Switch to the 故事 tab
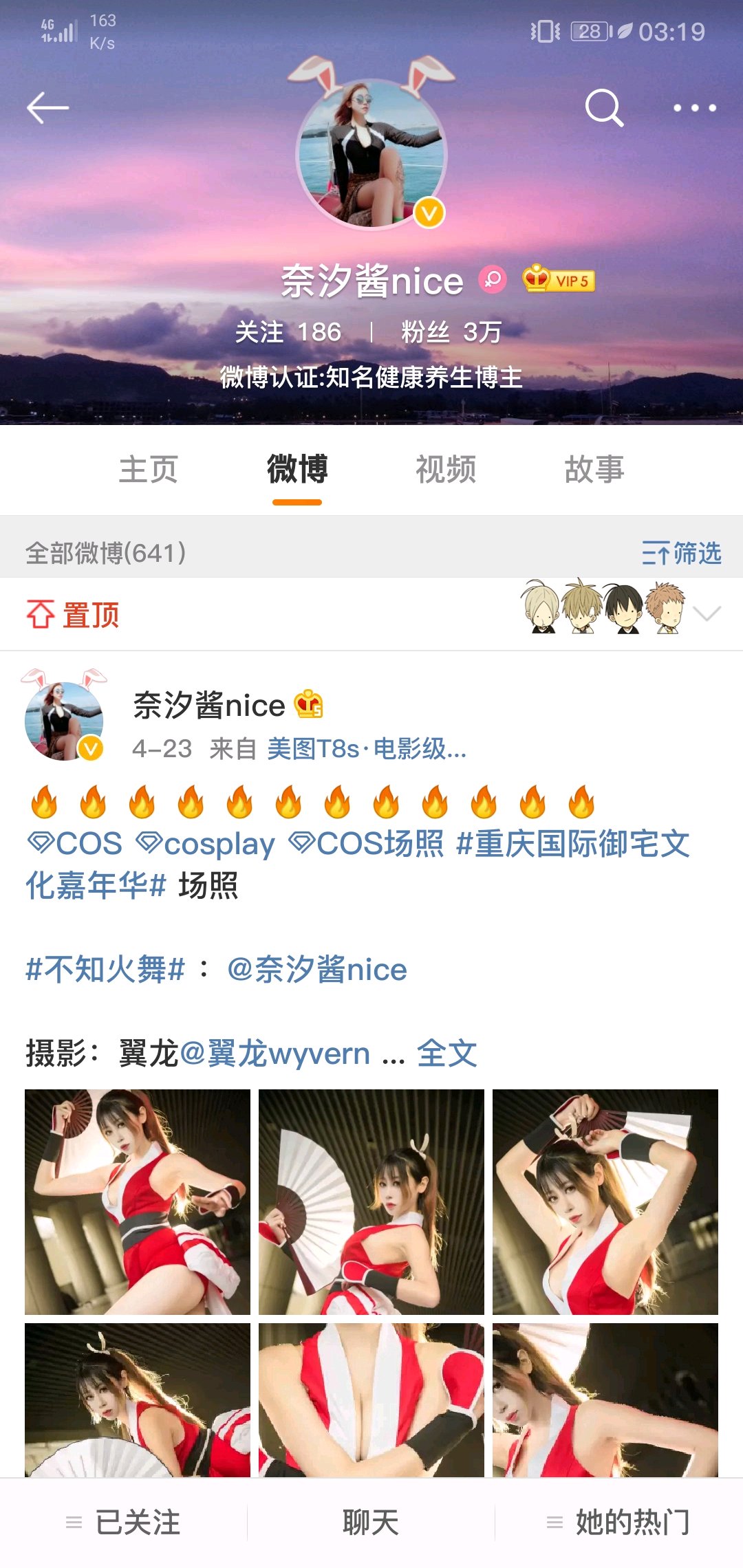This screenshot has height=1568, width=743. point(594,470)
